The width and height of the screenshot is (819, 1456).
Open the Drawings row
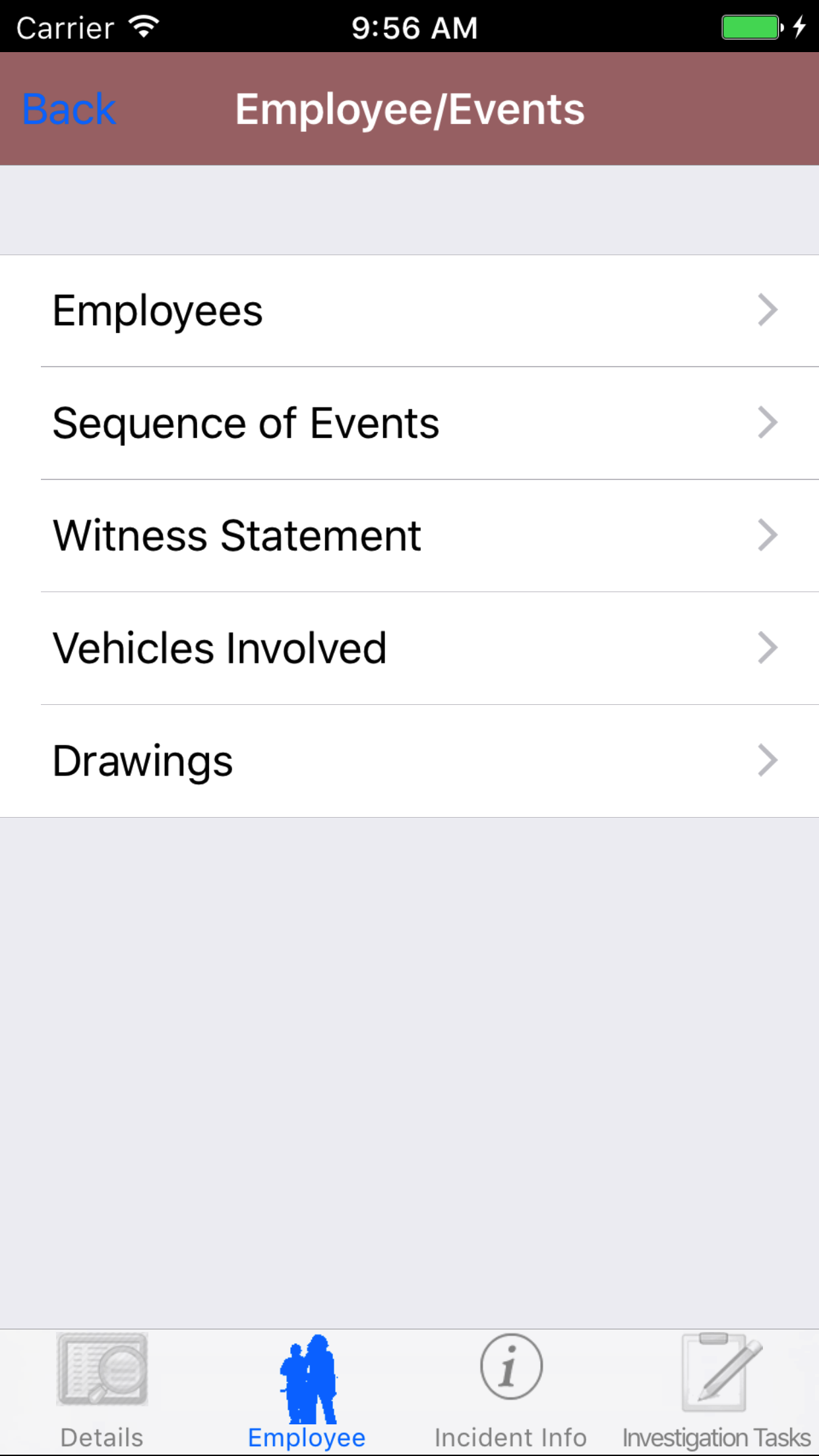pos(409,761)
